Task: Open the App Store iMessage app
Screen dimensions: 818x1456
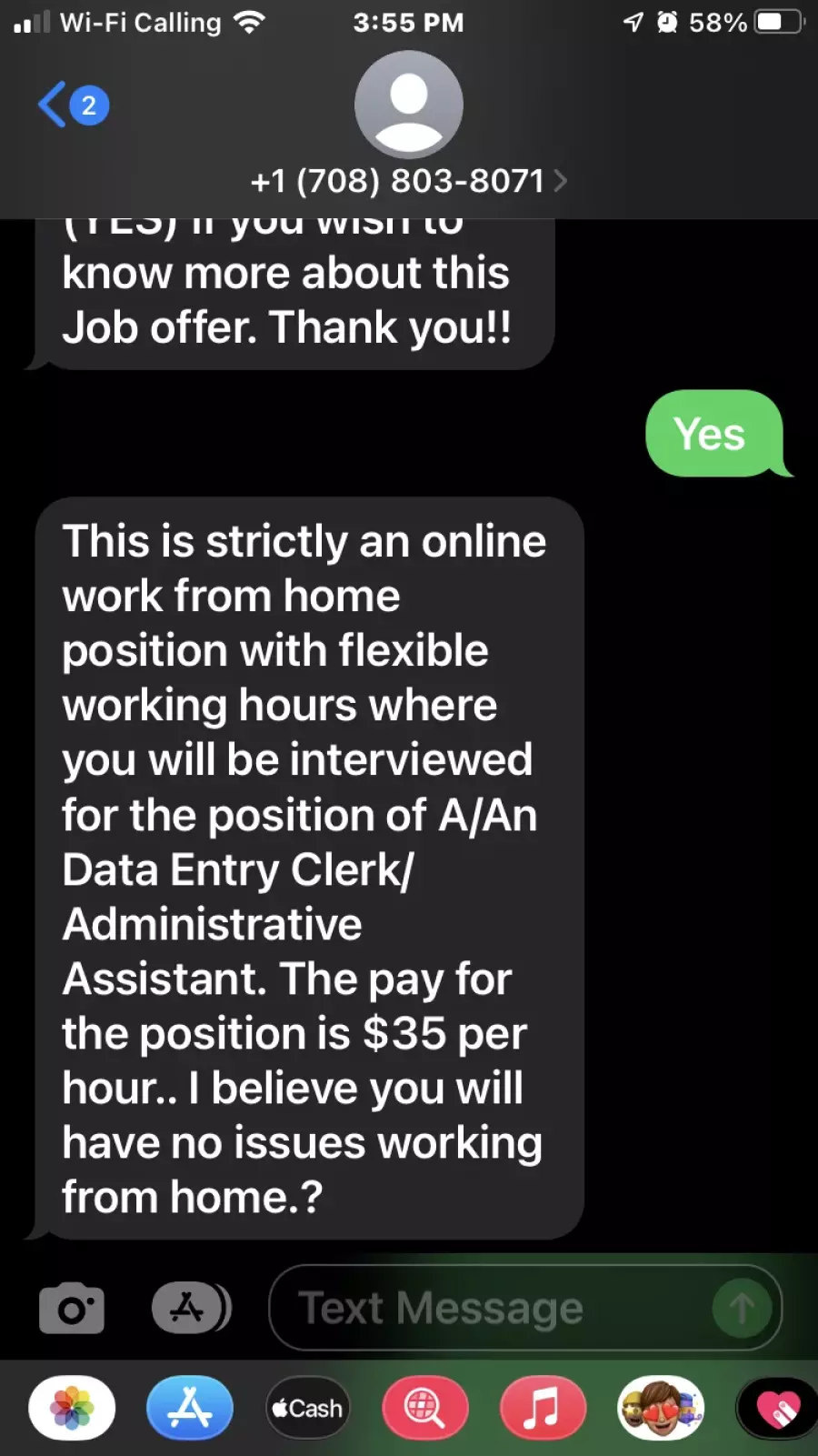Action: coord(190,1409)
